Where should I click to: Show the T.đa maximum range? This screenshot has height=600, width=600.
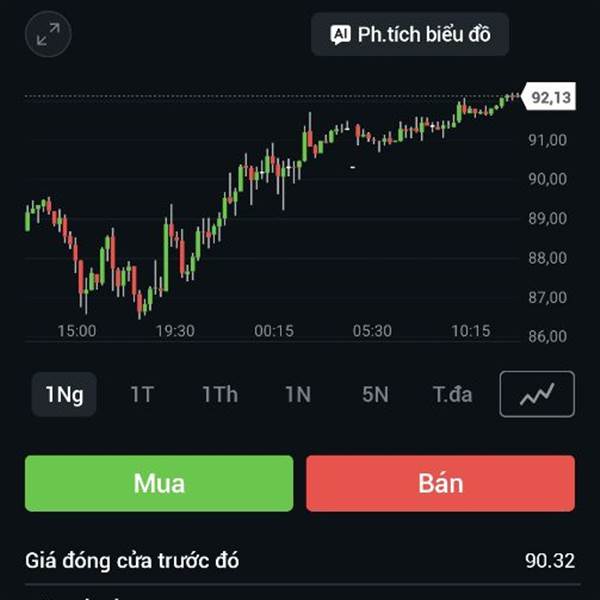(452, 394)
